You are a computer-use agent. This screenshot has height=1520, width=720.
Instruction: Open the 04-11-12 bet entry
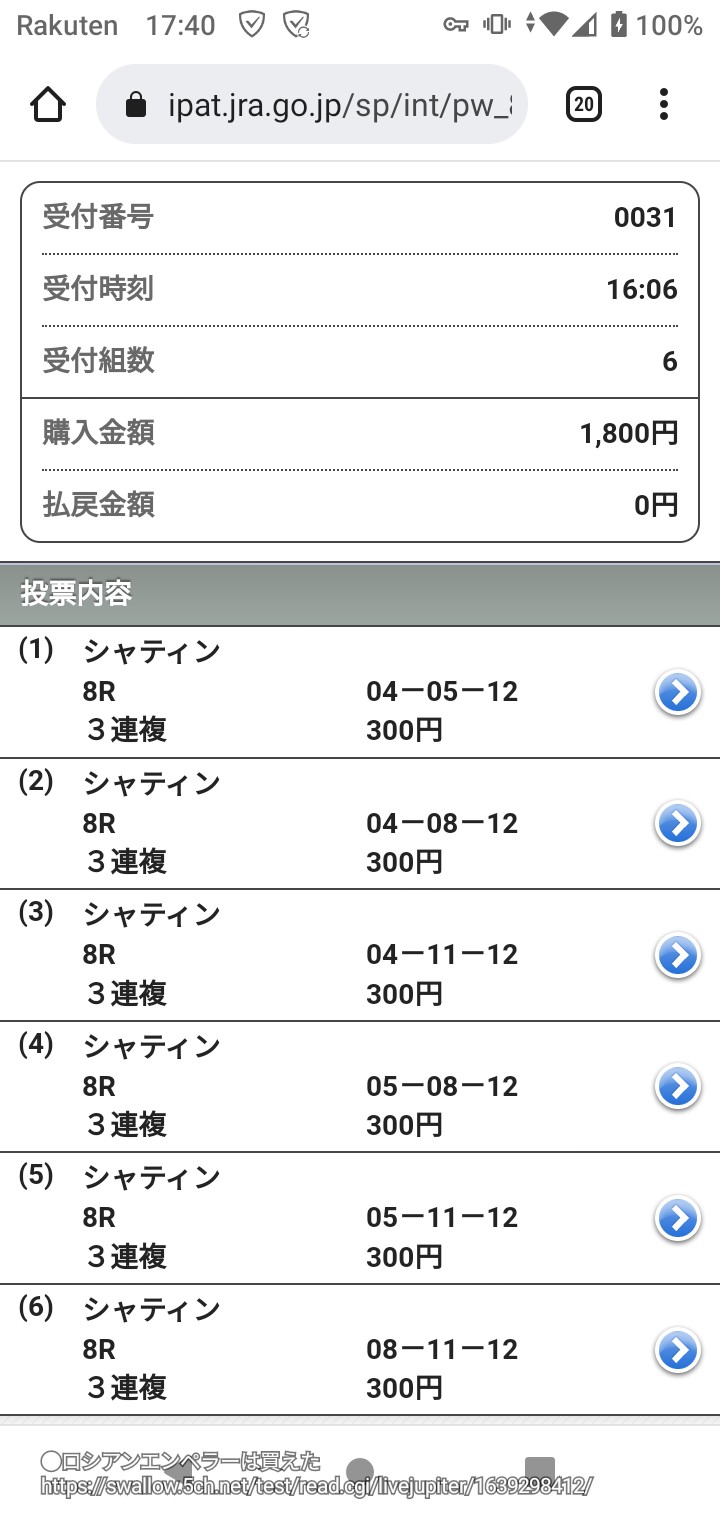coord(677,955)
